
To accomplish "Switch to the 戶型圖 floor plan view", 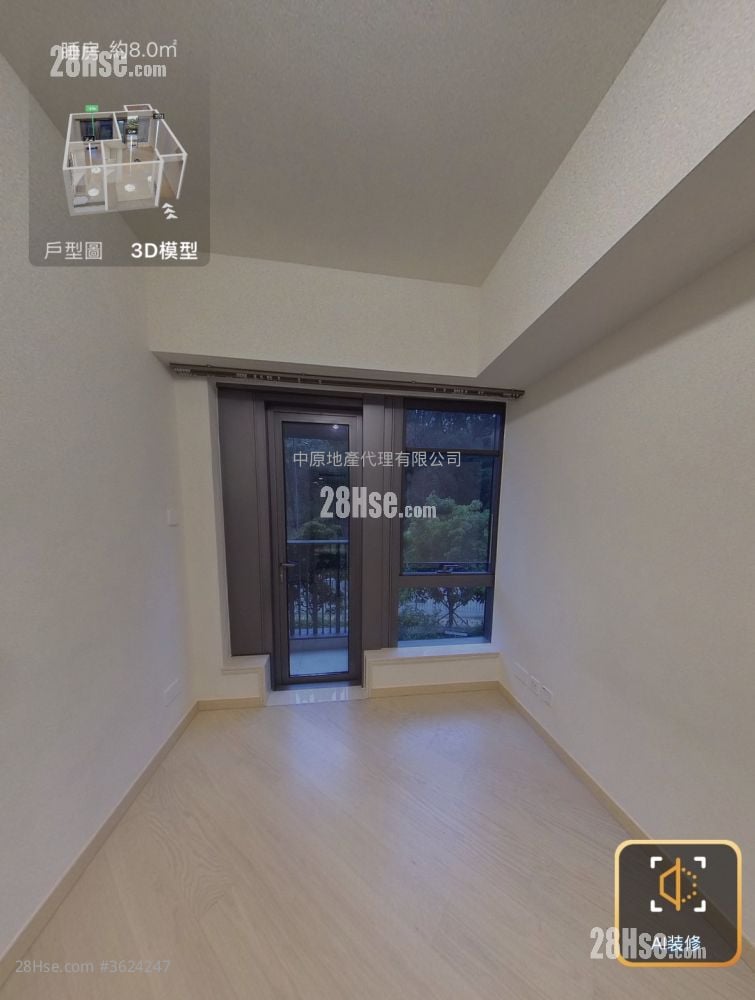I will pos(74,250).
